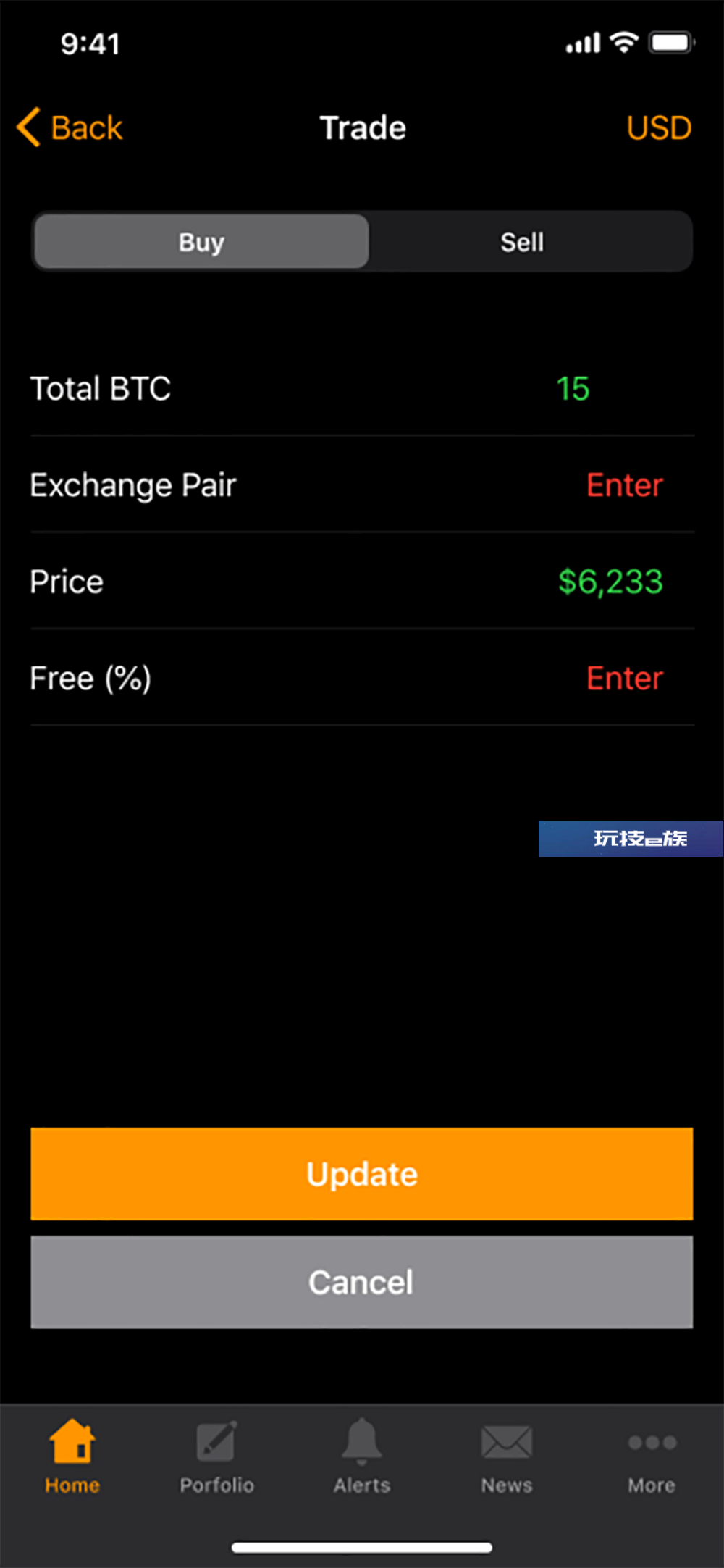Screen dimensions: 724x1568
Task: Open the More tab
Action: [x=652, y=1456]
